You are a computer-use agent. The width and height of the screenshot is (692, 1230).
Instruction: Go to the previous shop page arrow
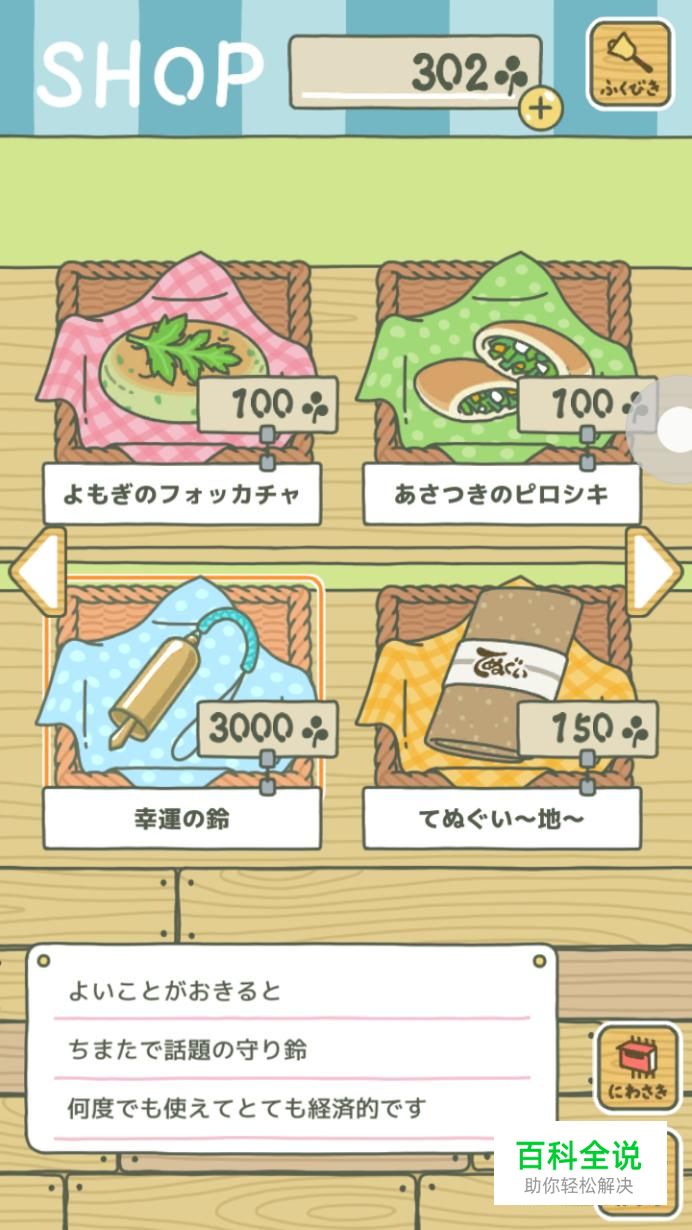(38, 571)
